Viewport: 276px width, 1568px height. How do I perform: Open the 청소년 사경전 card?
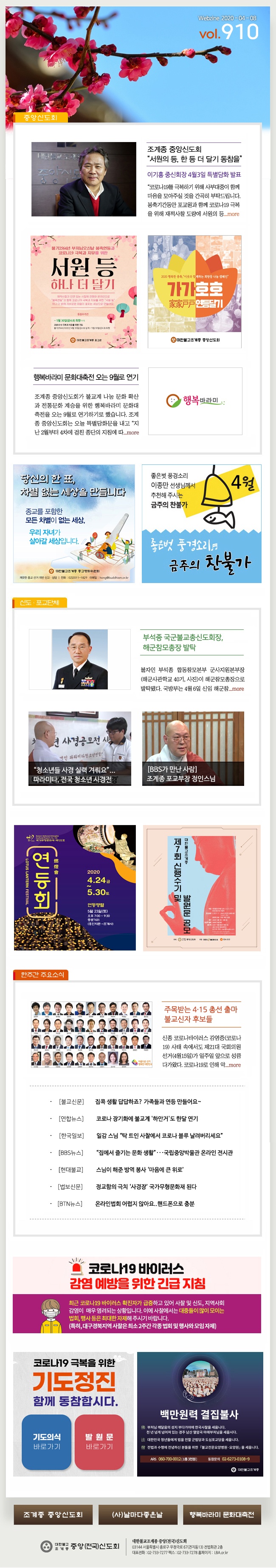[80, 748]
